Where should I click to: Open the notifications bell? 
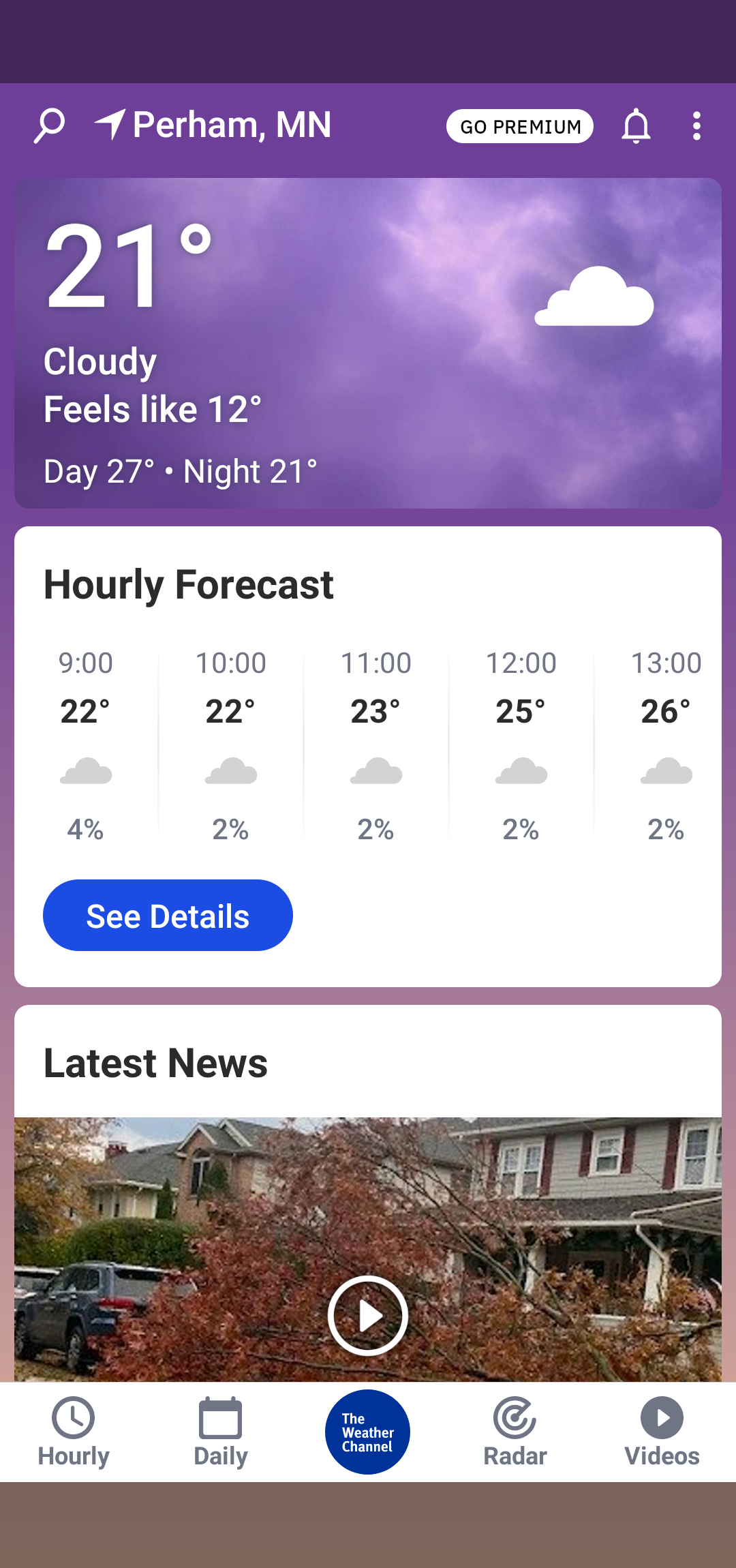636,126
